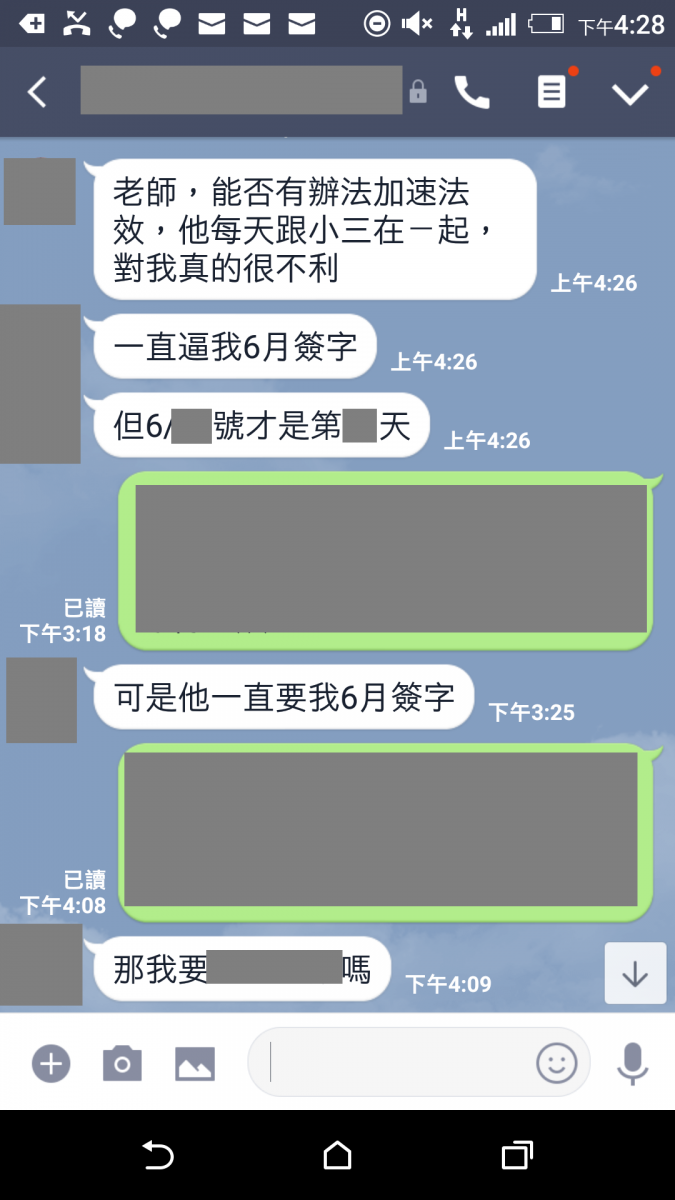Open recent apps from navigation bar
This screenshot has height=1200, width=675.
pyautogui.click(x=516, y=1156)
